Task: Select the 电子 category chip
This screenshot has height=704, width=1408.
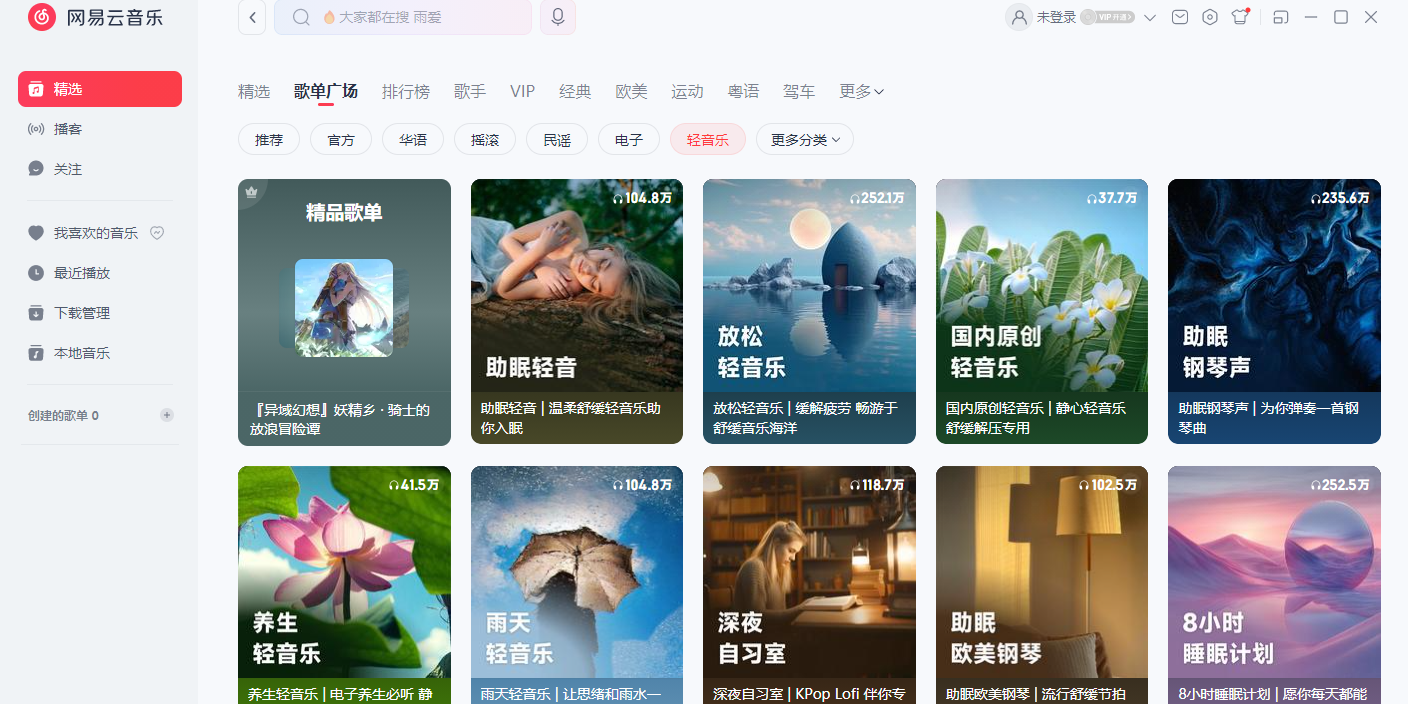Action: click(629, 140)
